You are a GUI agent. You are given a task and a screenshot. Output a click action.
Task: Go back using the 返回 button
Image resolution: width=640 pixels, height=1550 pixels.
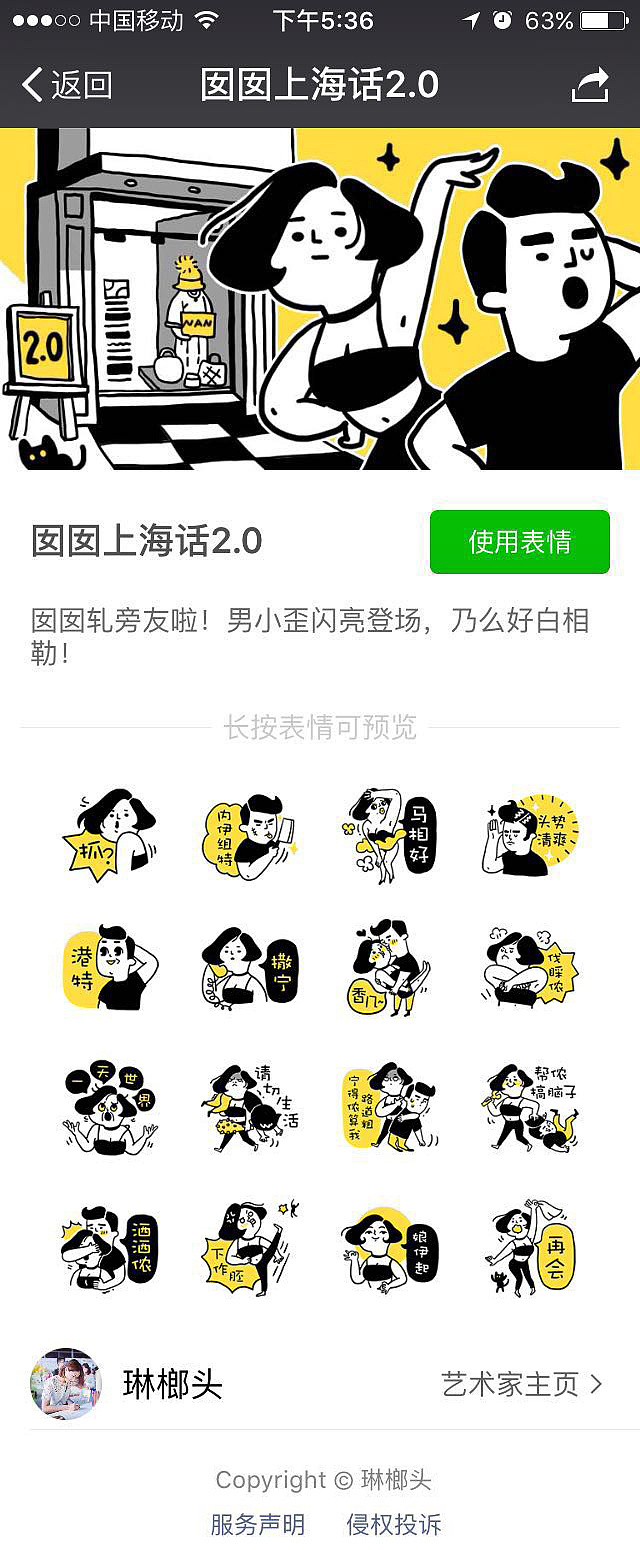point(67,85)
